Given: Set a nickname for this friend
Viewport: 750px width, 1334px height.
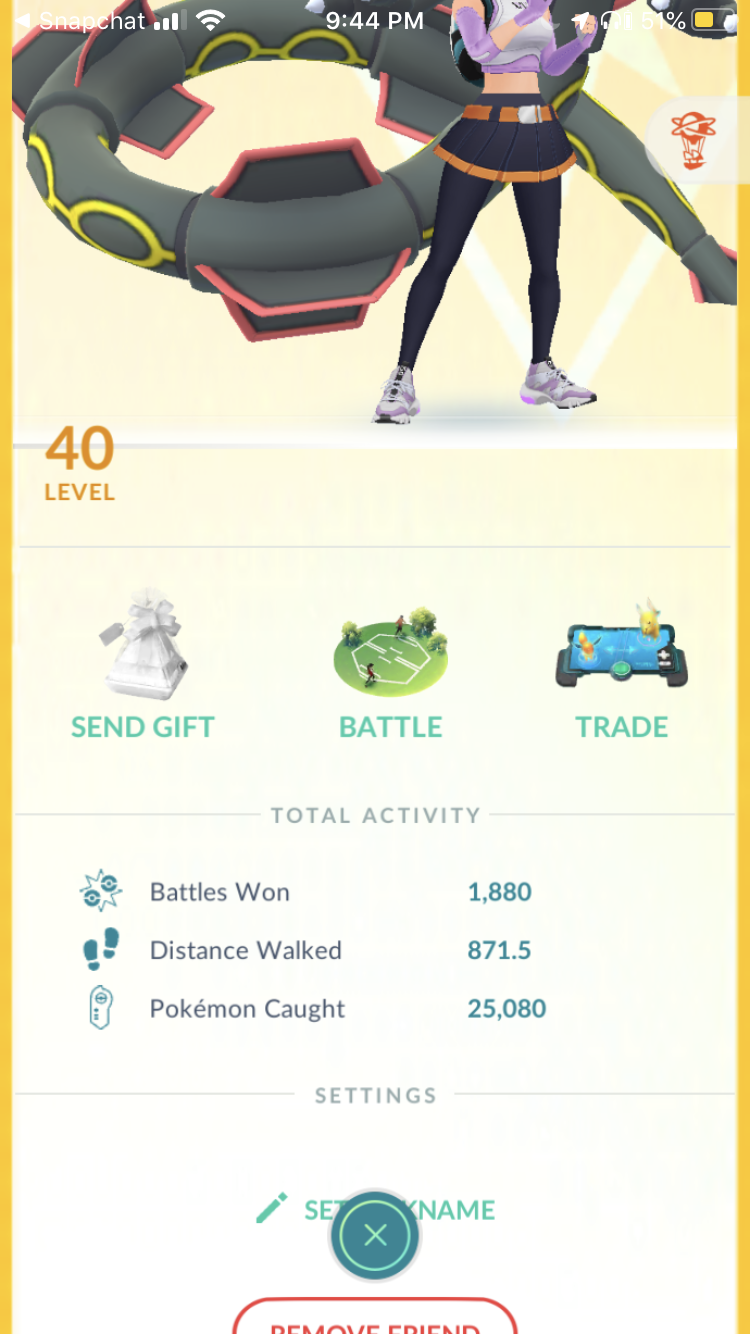Looking at the screenshot, I should 375,1210.
